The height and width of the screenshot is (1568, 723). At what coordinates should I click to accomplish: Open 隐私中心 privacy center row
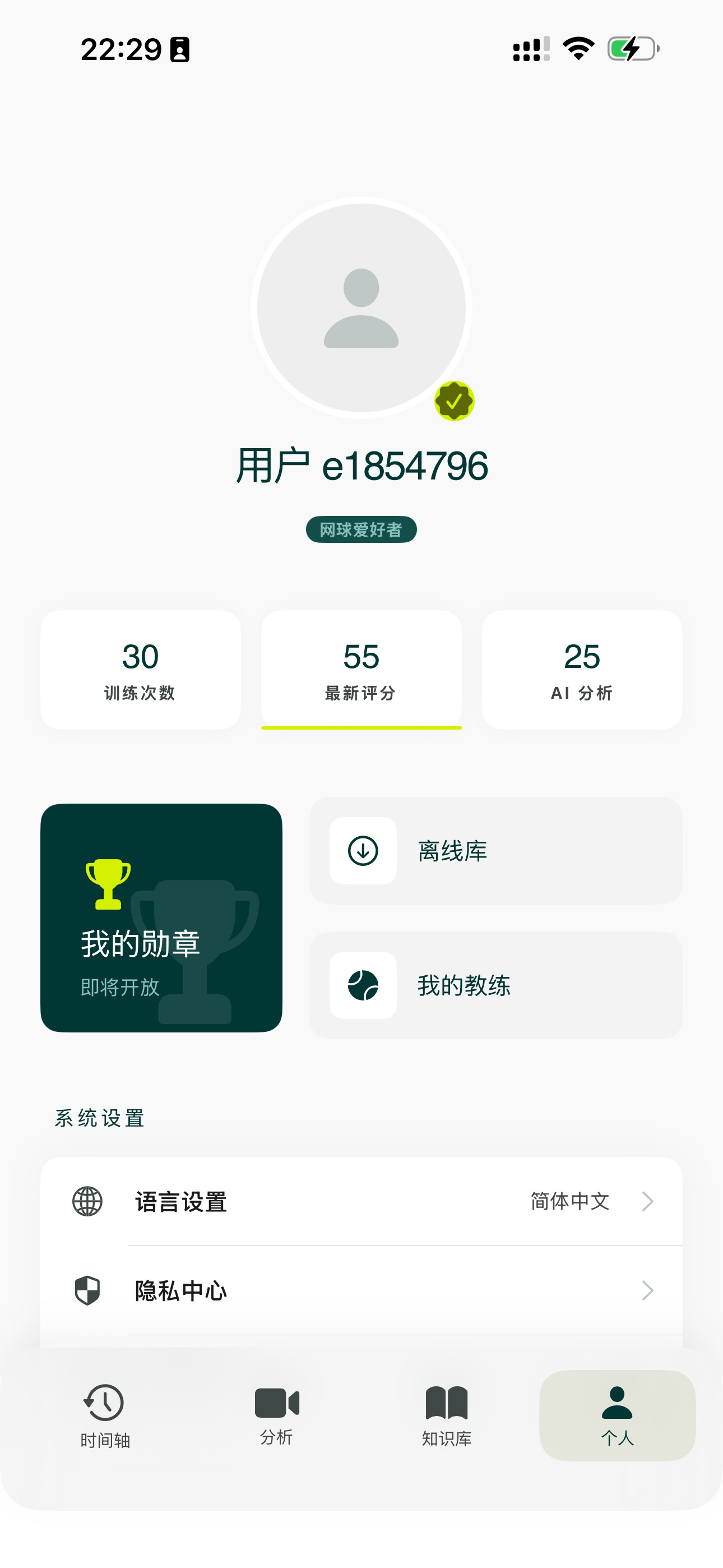pyautogui.click(x=361, y=1290)
